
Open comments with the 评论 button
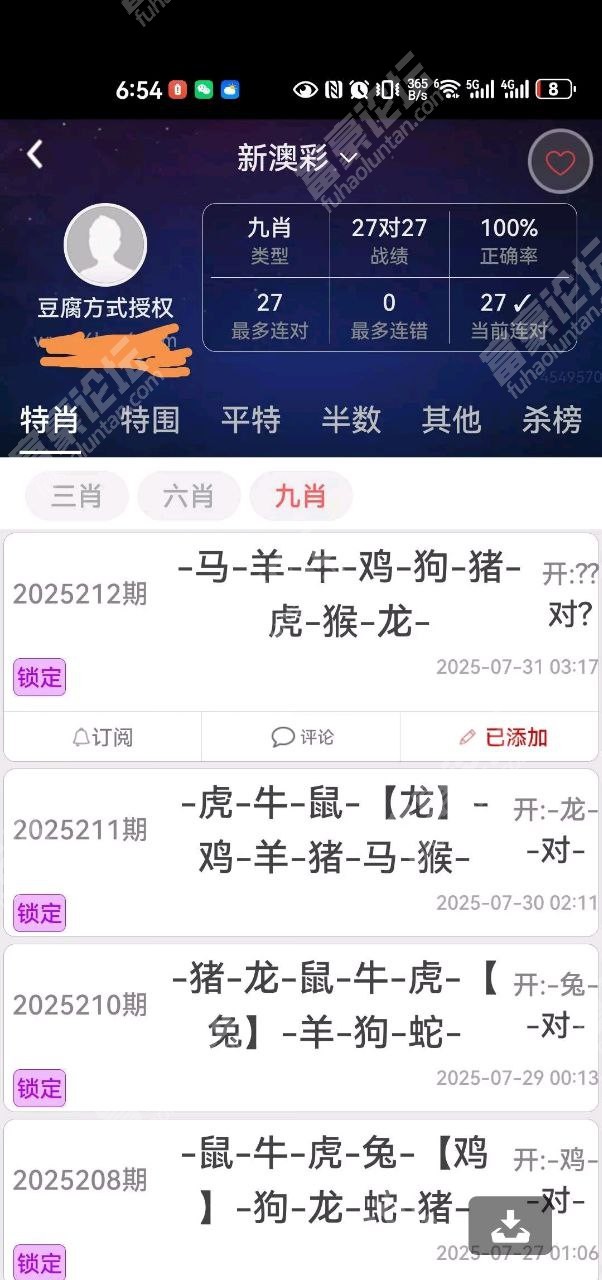coord(301,737)
